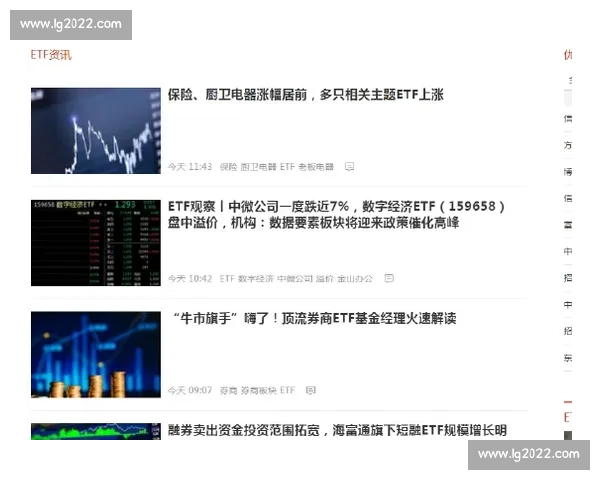Image resolution: width=600 pixels, height=480 pixels.
Task: Open the article on 保险、厨卫电器涨幅居前
Action: click(x=305, y=95)
